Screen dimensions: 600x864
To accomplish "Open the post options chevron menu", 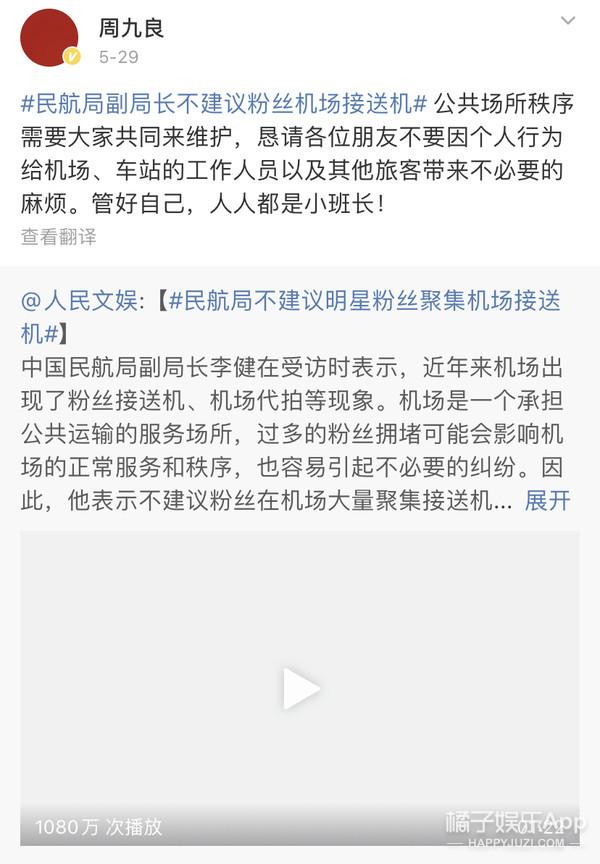I will [568, 21].
